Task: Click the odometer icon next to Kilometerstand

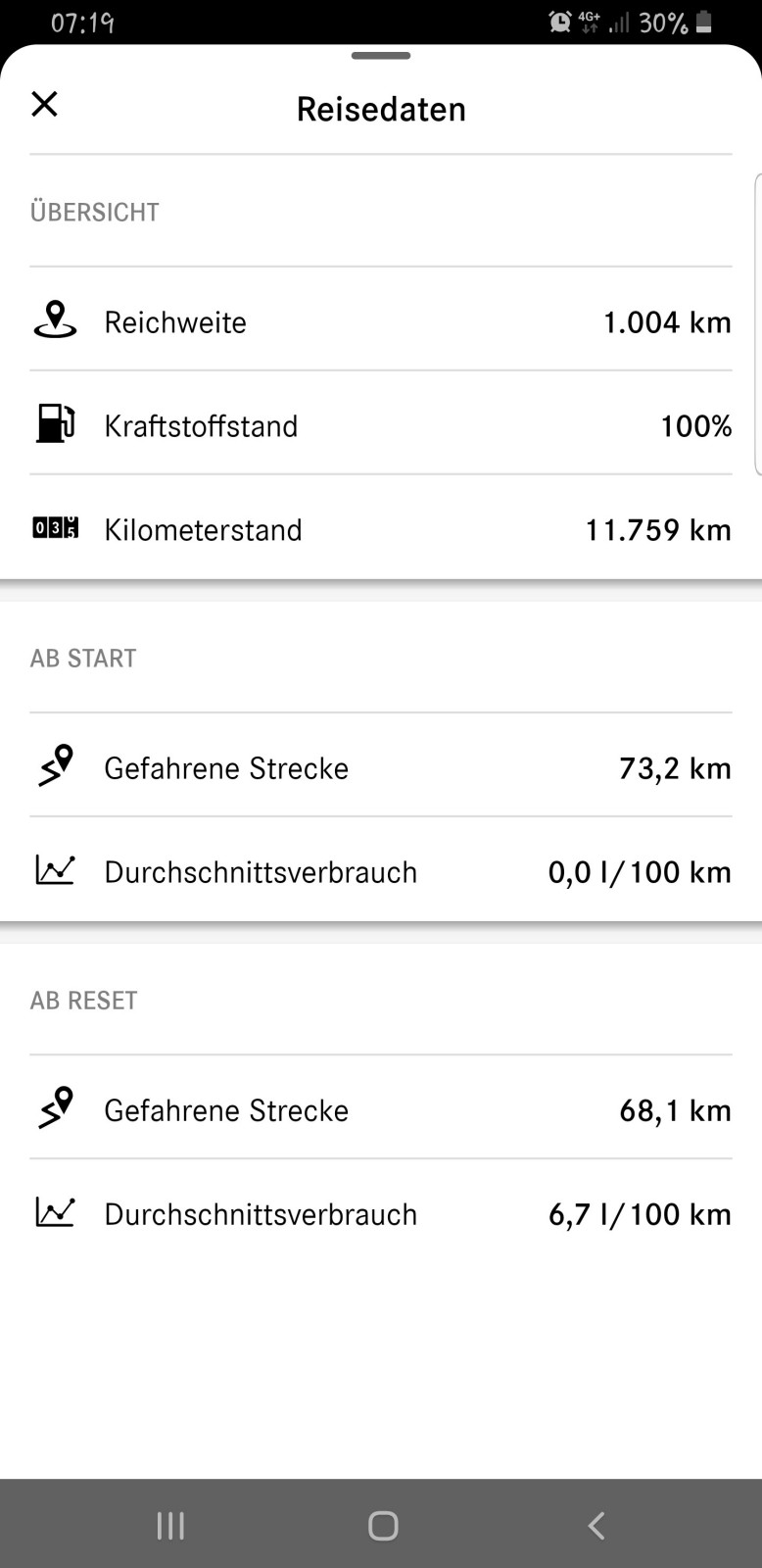Action: (55, 528)
